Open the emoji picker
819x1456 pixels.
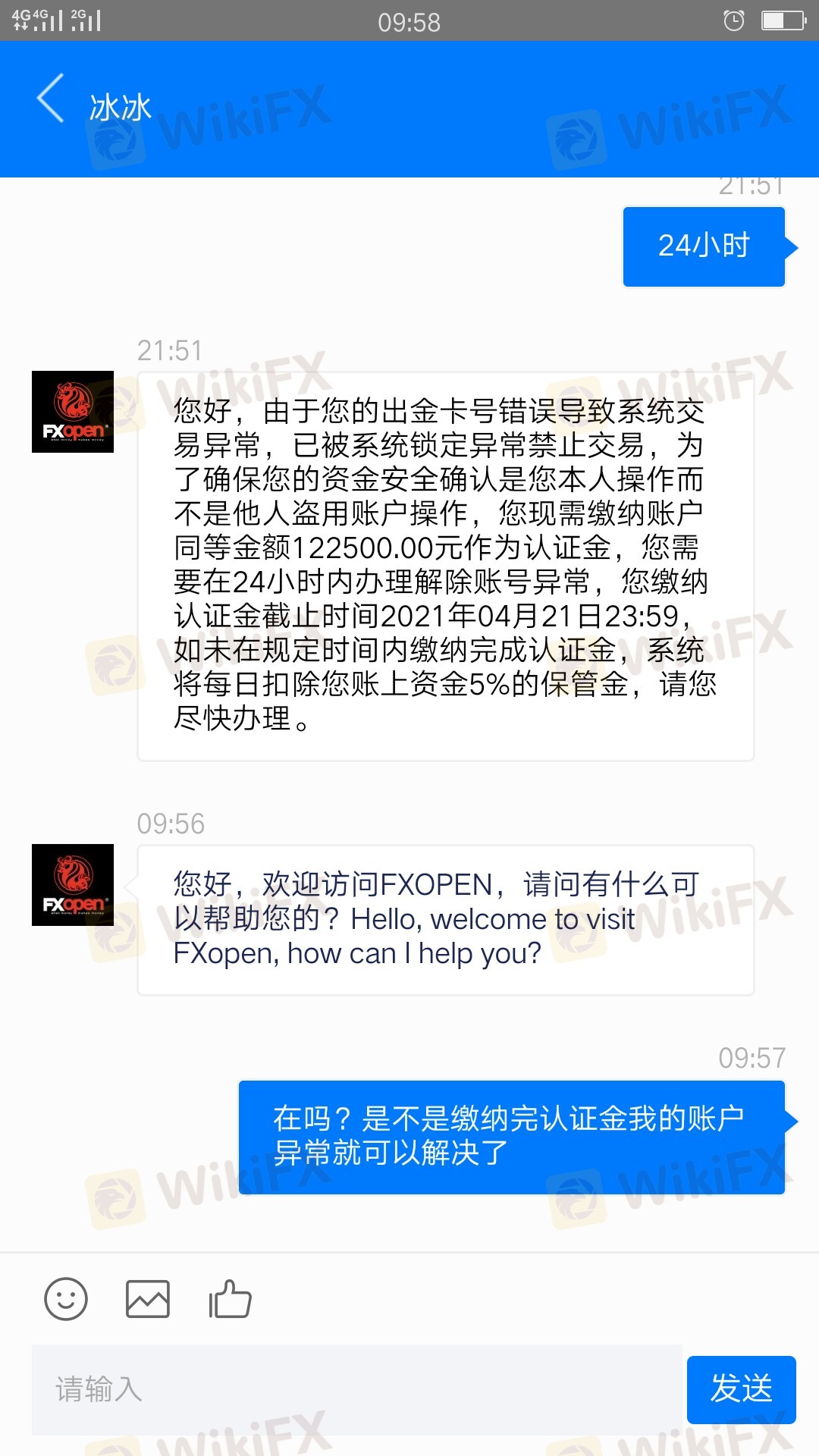[x=66, y=1299]
